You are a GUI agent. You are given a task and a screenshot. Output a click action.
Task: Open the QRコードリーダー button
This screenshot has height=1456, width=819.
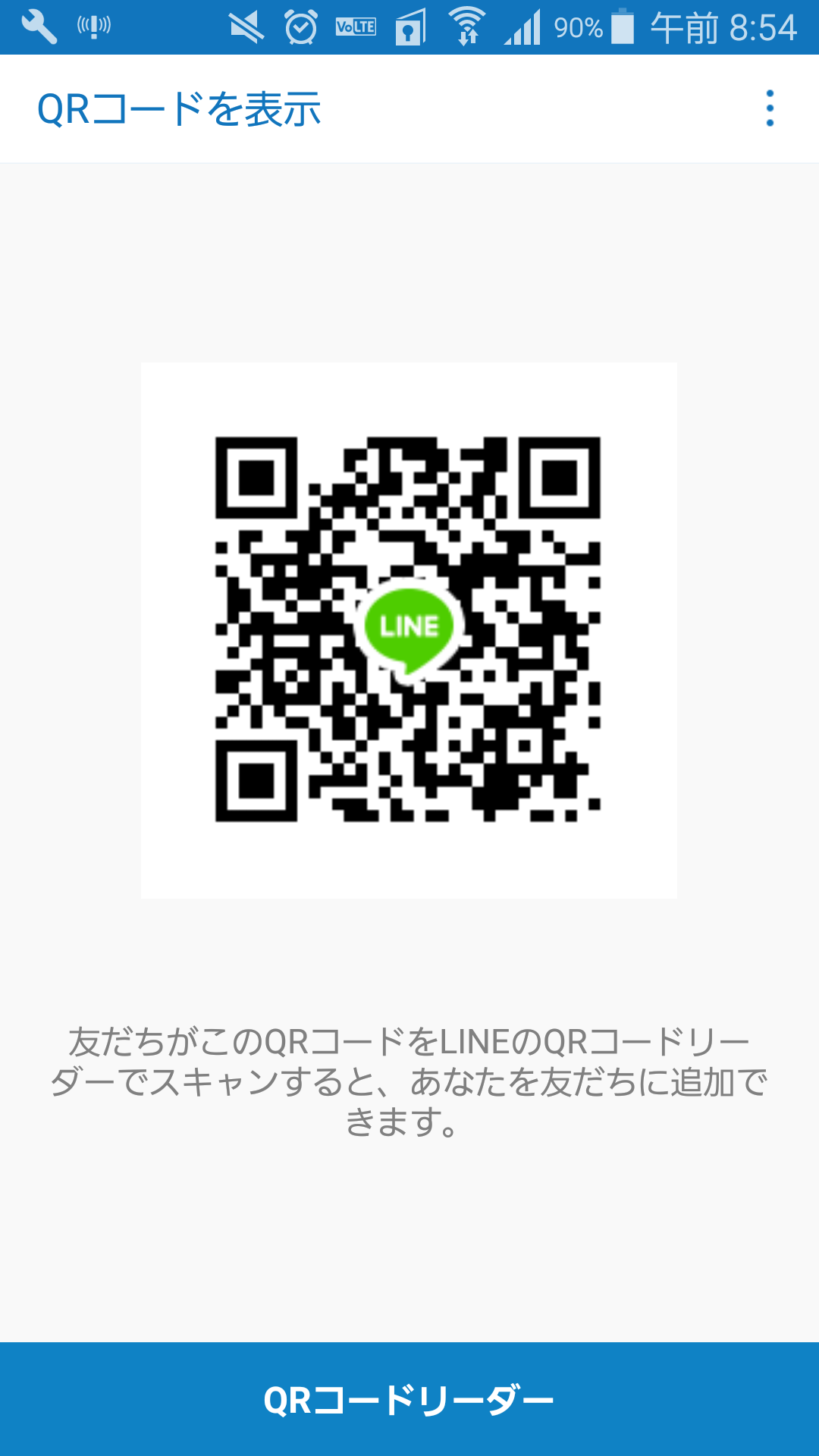click(x=409, y=1399)
